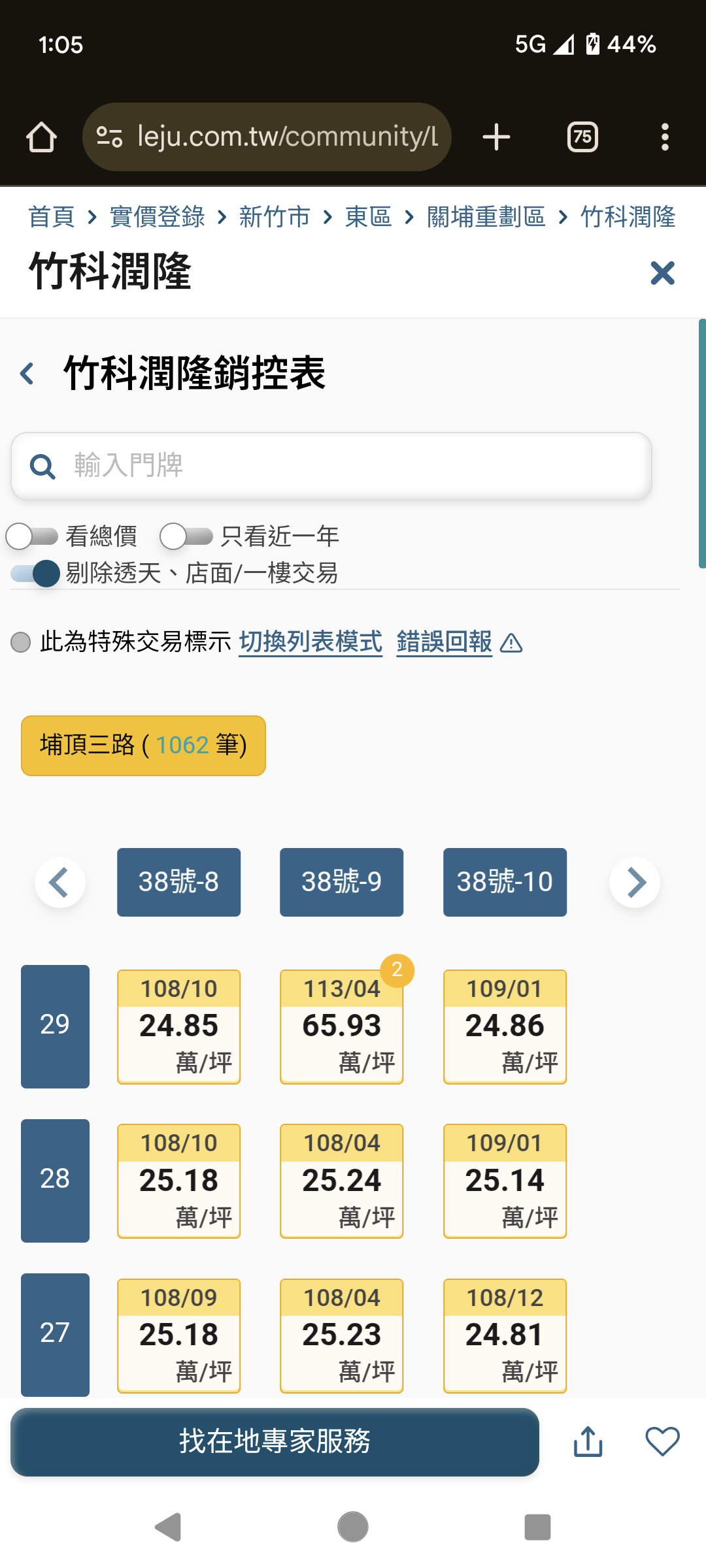
Task: Show next door number columns
Action: [x=635, y=883]
